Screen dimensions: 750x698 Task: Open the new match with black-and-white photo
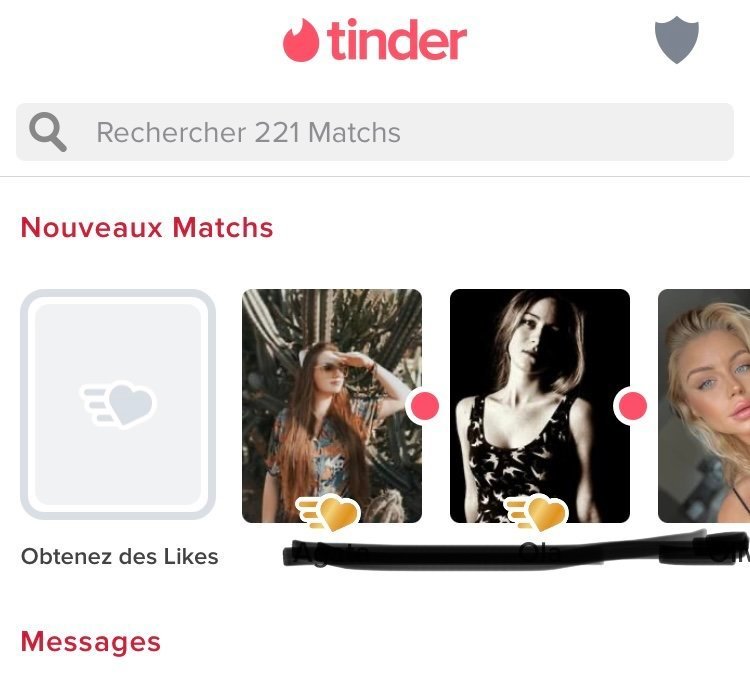[540, 405]
